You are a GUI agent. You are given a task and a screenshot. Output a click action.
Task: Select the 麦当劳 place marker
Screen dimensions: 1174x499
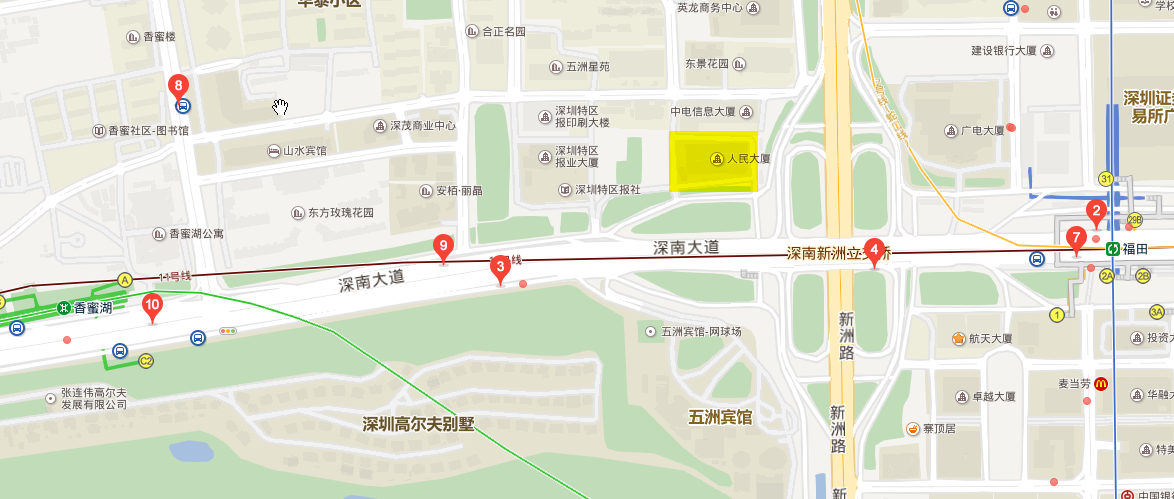point(1100,383)
